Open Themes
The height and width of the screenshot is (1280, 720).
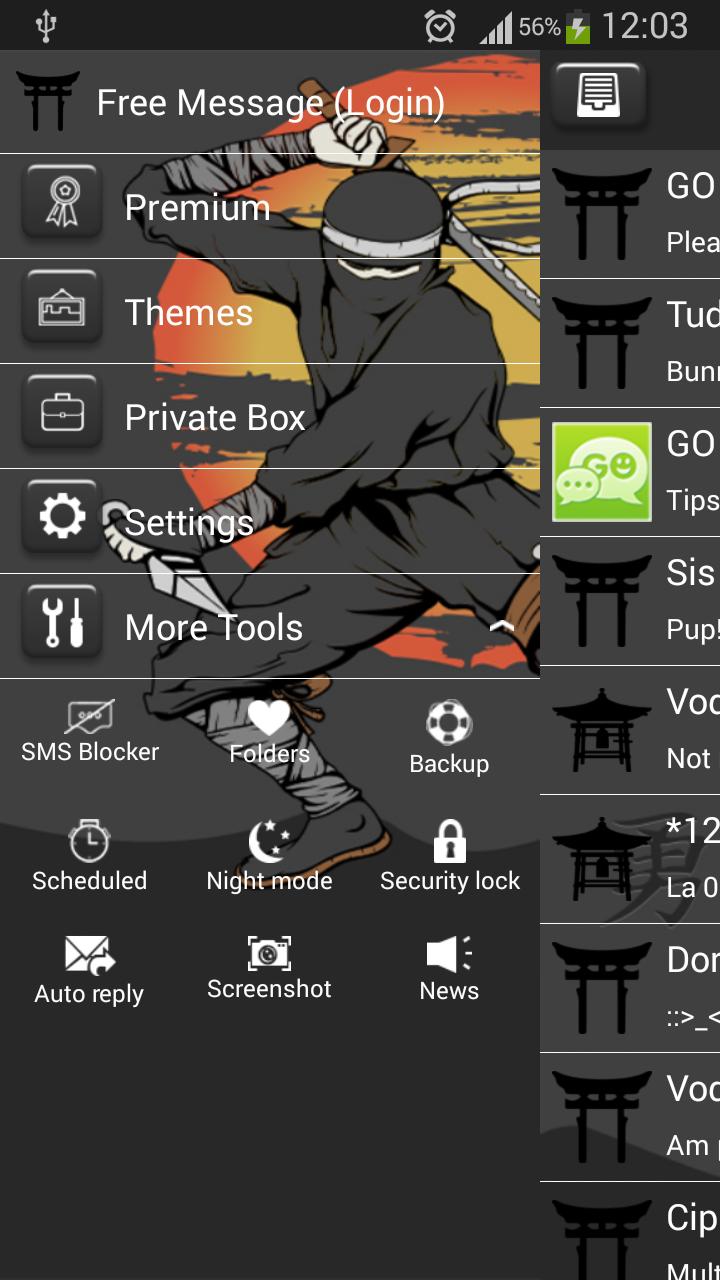tap(270, 312)
